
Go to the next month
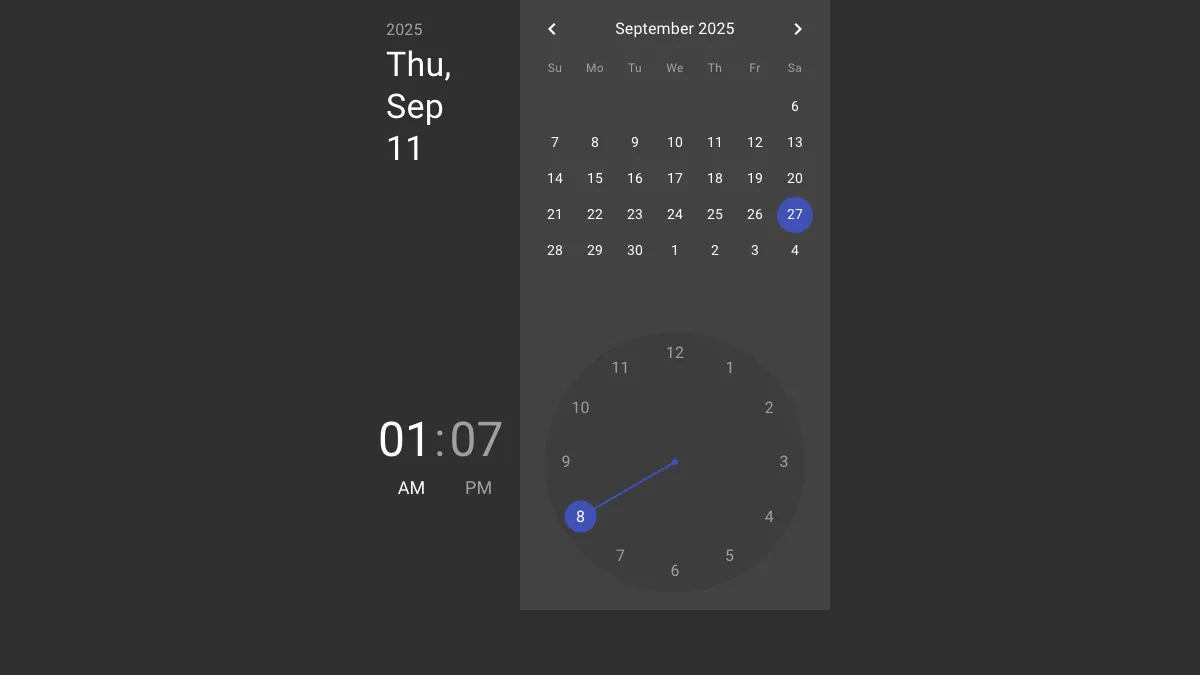point(797,29)
